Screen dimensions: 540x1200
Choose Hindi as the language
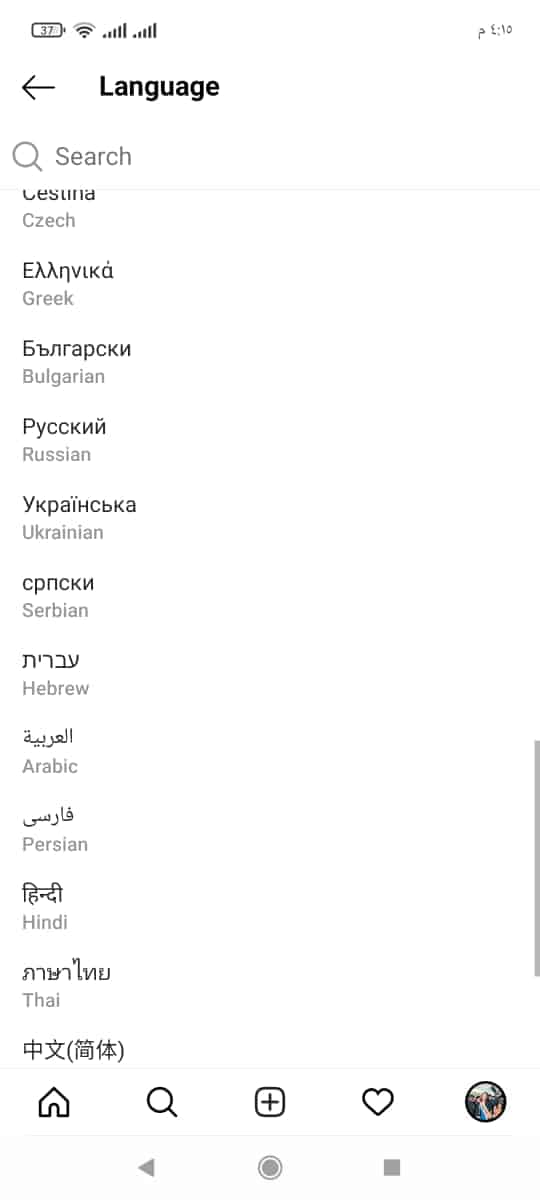[270, 908]
